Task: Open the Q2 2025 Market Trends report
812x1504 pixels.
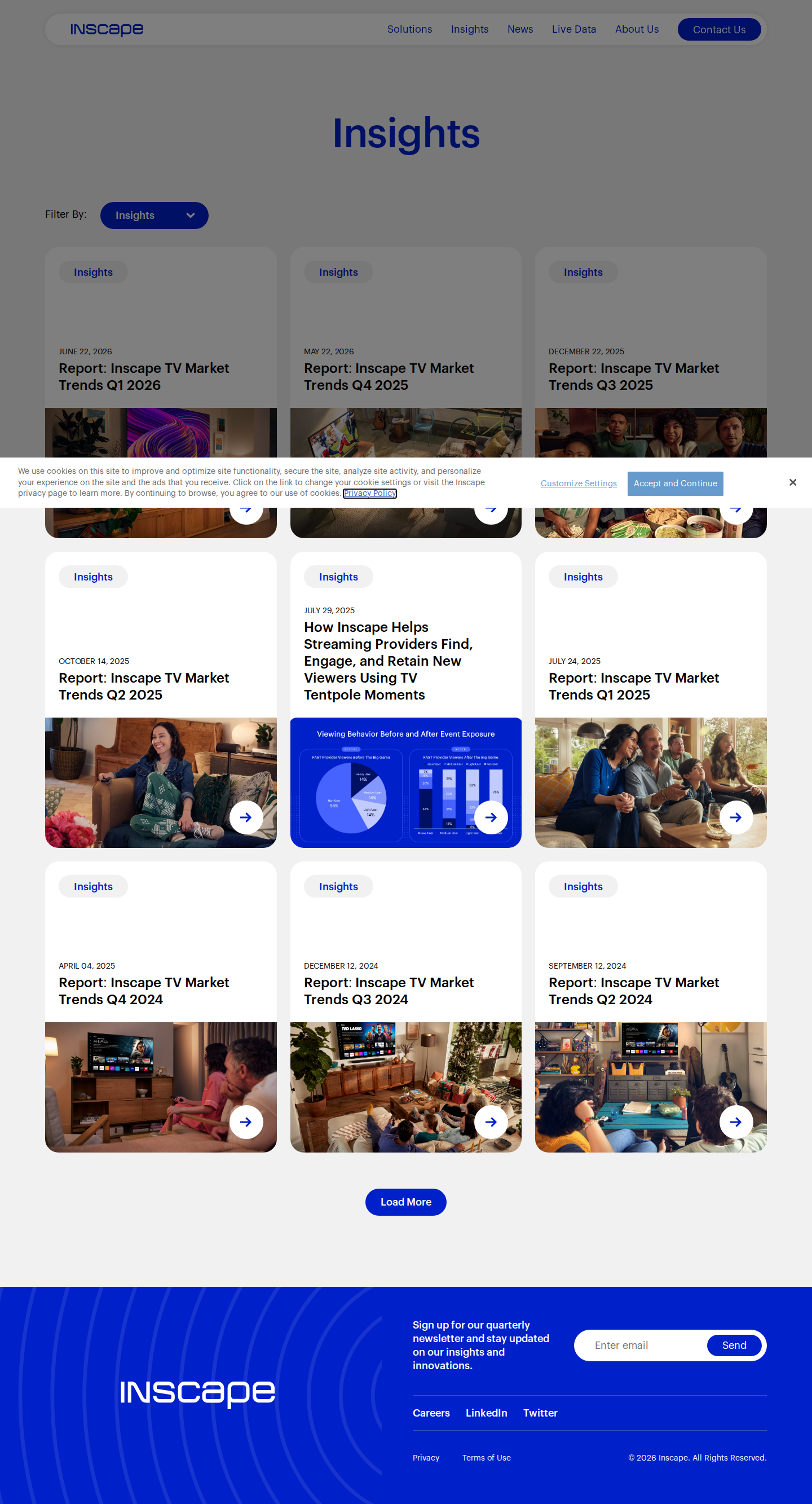Action: pyautogui.click(x=144, y=686)
